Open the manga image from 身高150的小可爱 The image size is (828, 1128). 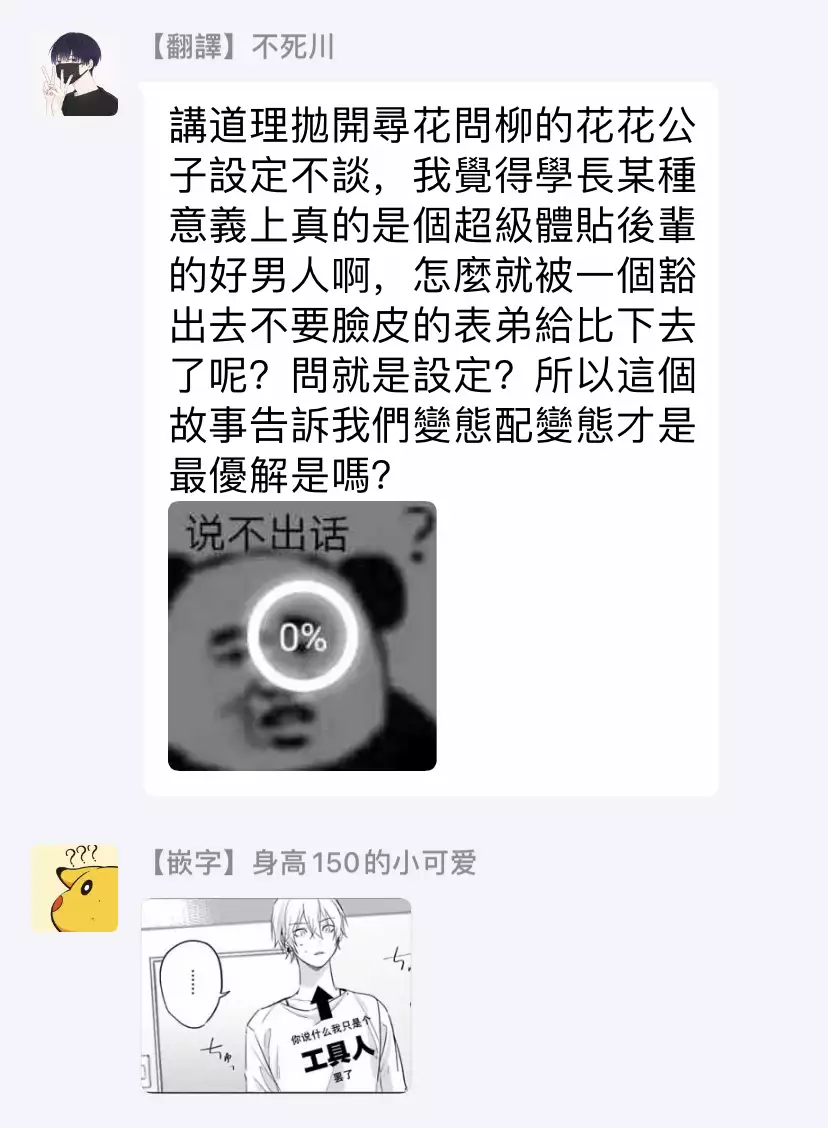click(x=276, y=995)
